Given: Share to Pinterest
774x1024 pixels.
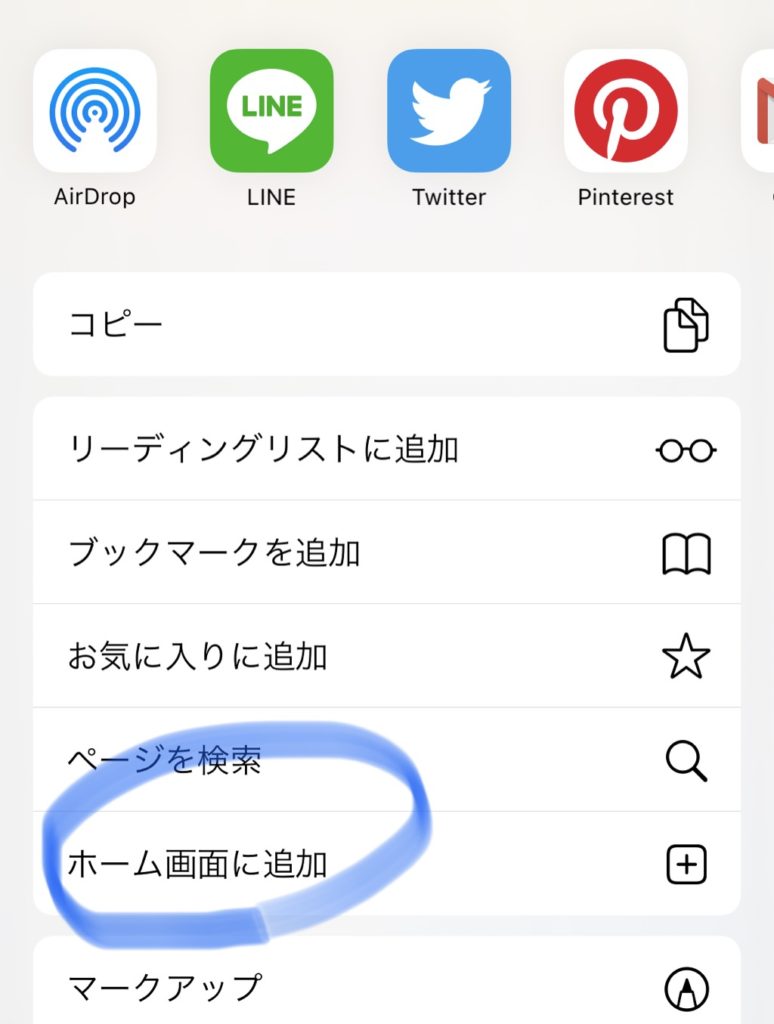Looking at the screenshot, I should click(x=626, y=111).
